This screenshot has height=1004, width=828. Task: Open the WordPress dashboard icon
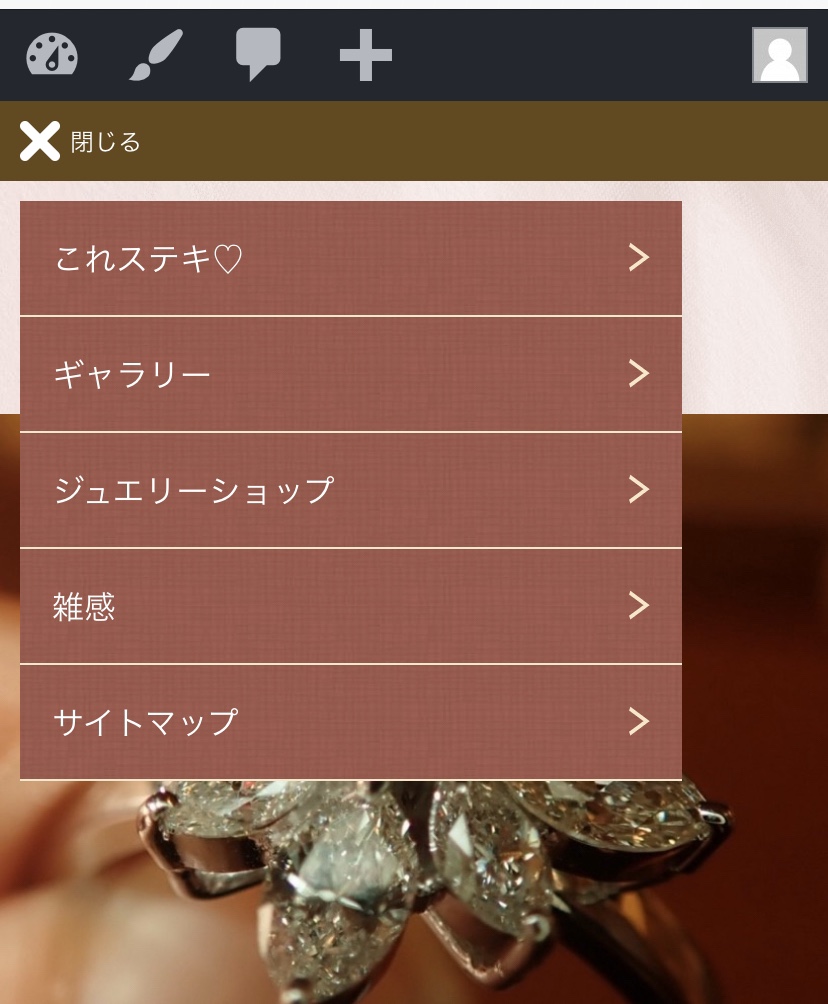52,55
